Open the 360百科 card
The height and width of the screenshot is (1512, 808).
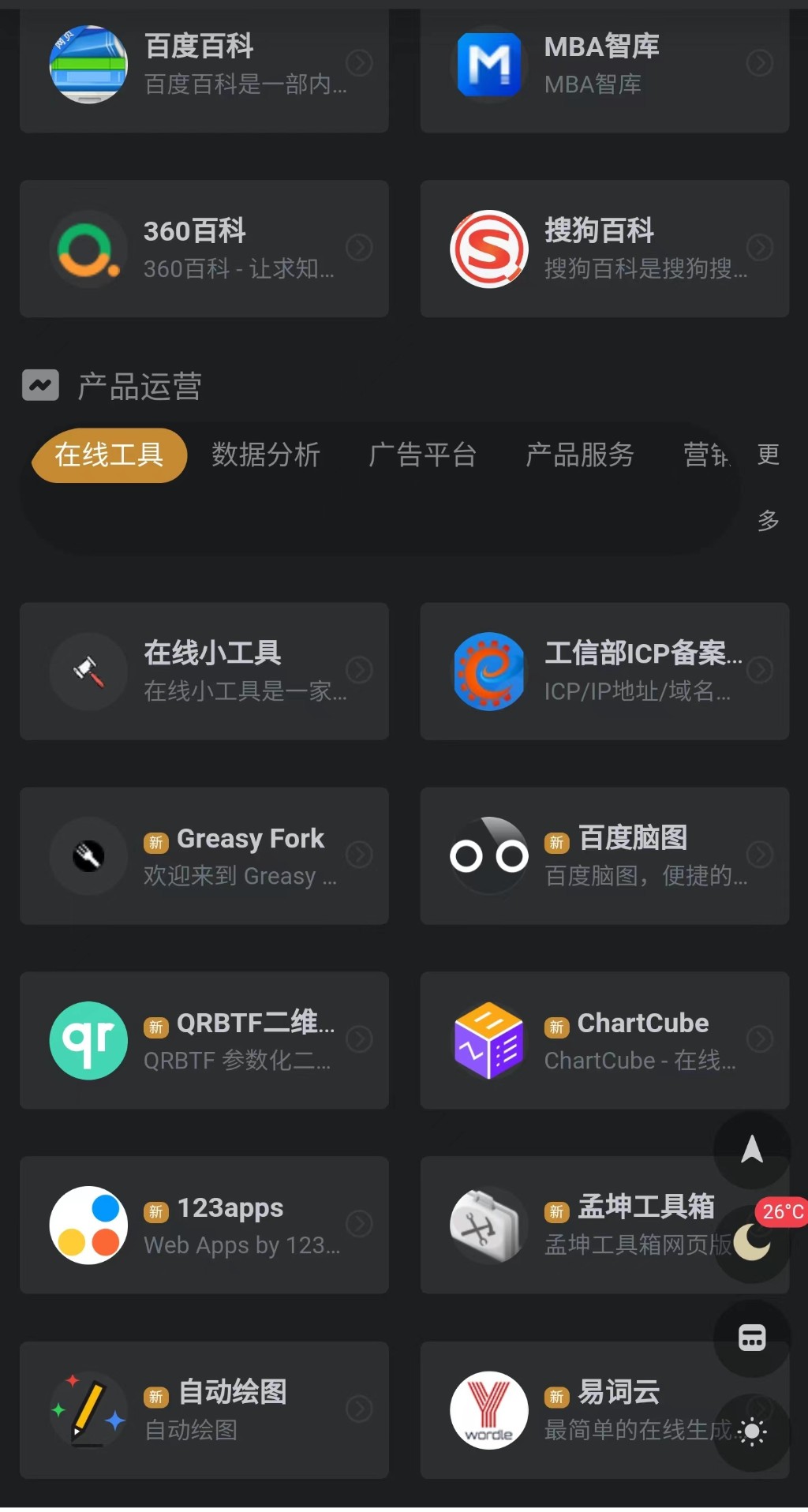[204, 249]
